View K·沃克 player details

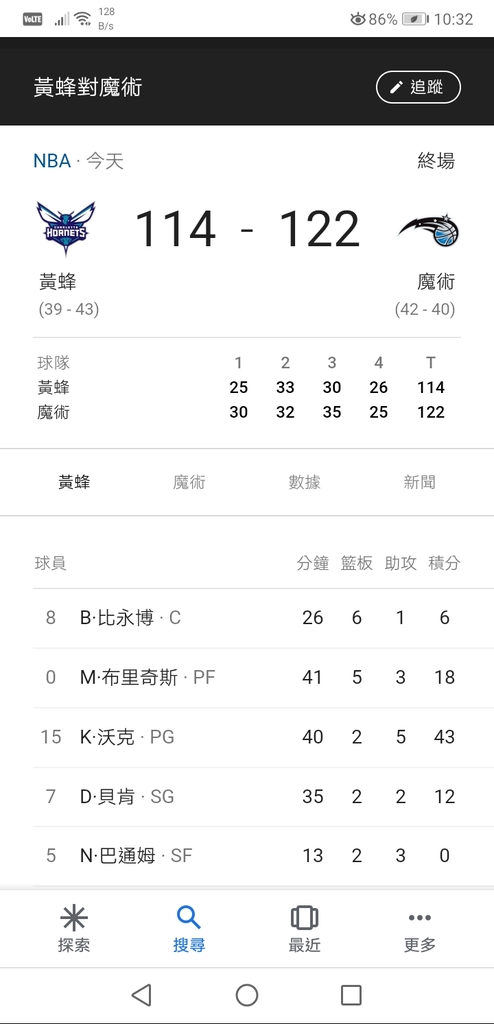(247, 737)
